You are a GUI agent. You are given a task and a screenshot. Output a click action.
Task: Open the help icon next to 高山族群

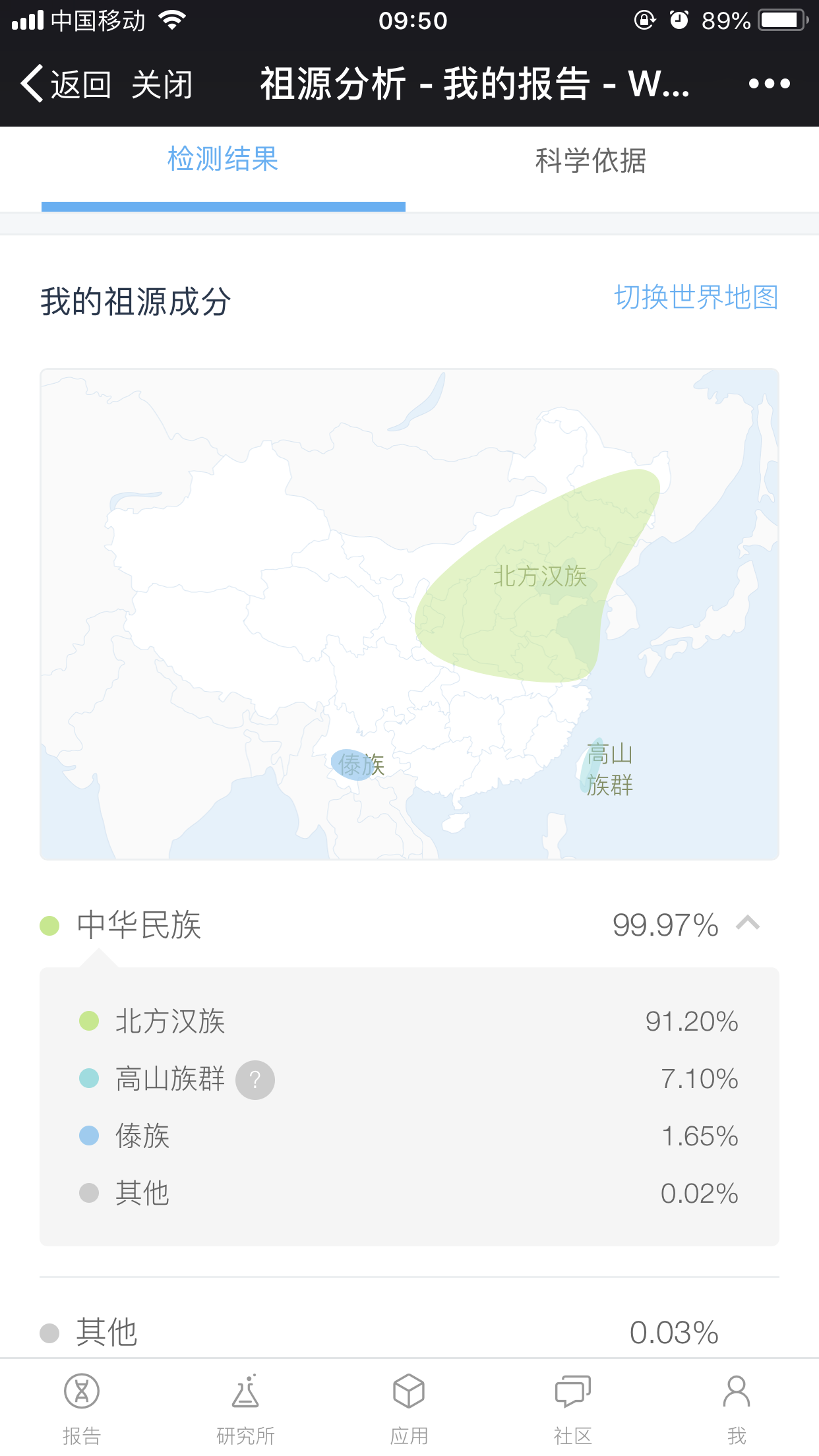coord(255,1079)
